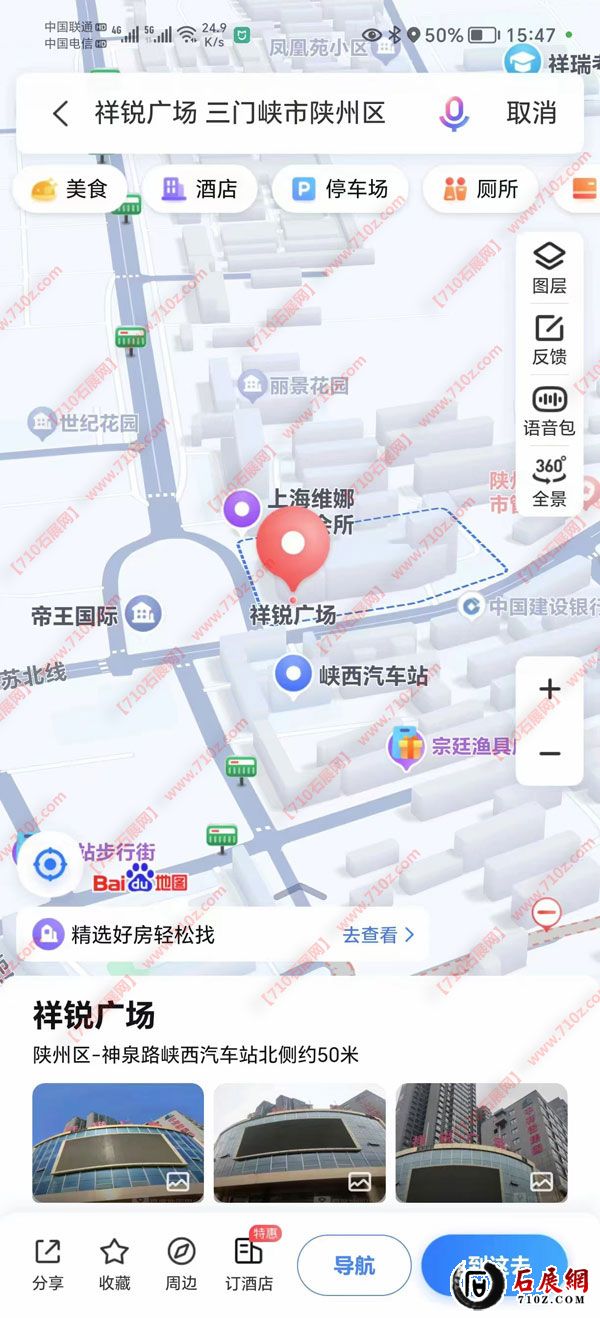Open the 语音包 voice pack option

click(x=549, y=411)
